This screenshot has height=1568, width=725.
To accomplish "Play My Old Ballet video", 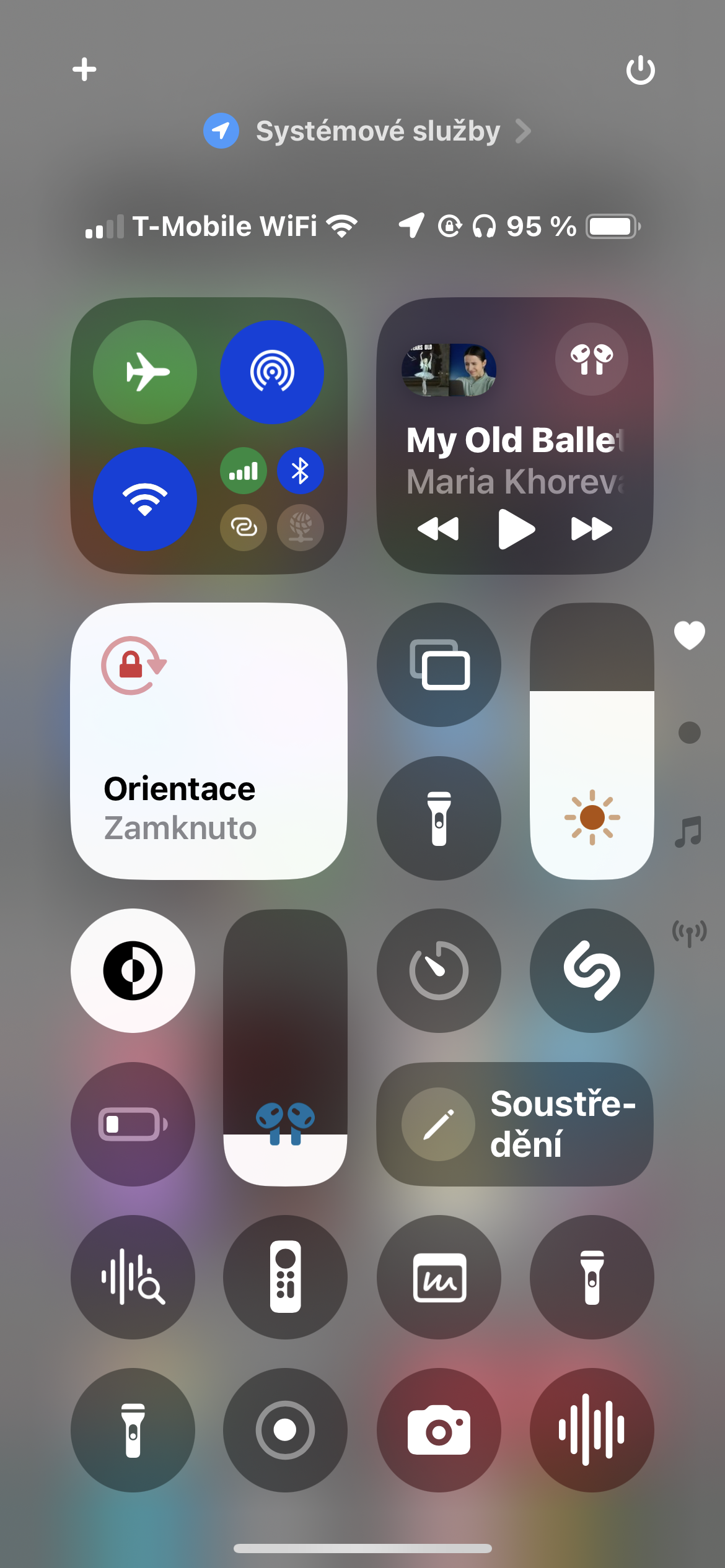I will click(x=516, y=529).
